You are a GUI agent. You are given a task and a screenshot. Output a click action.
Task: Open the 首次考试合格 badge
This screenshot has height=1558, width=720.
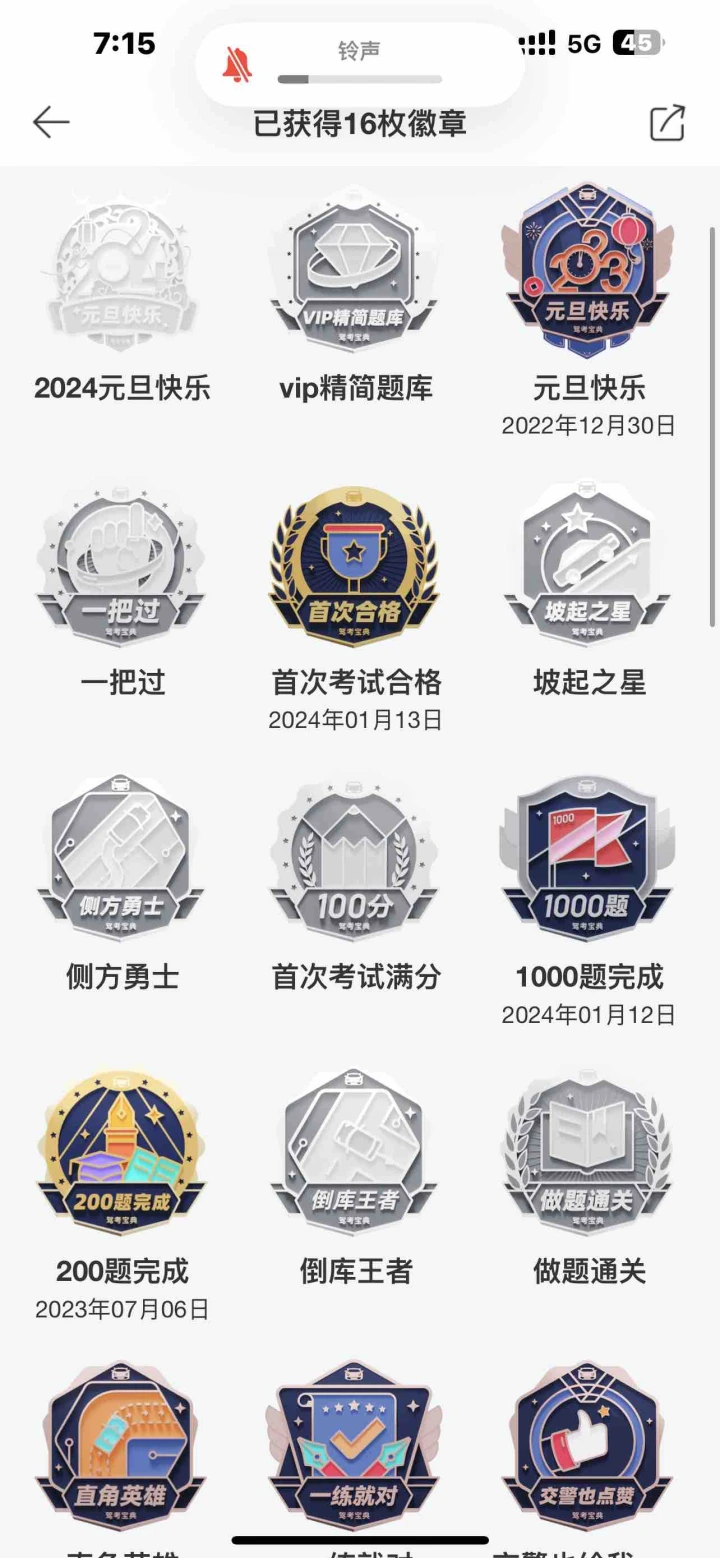(355, 567)
